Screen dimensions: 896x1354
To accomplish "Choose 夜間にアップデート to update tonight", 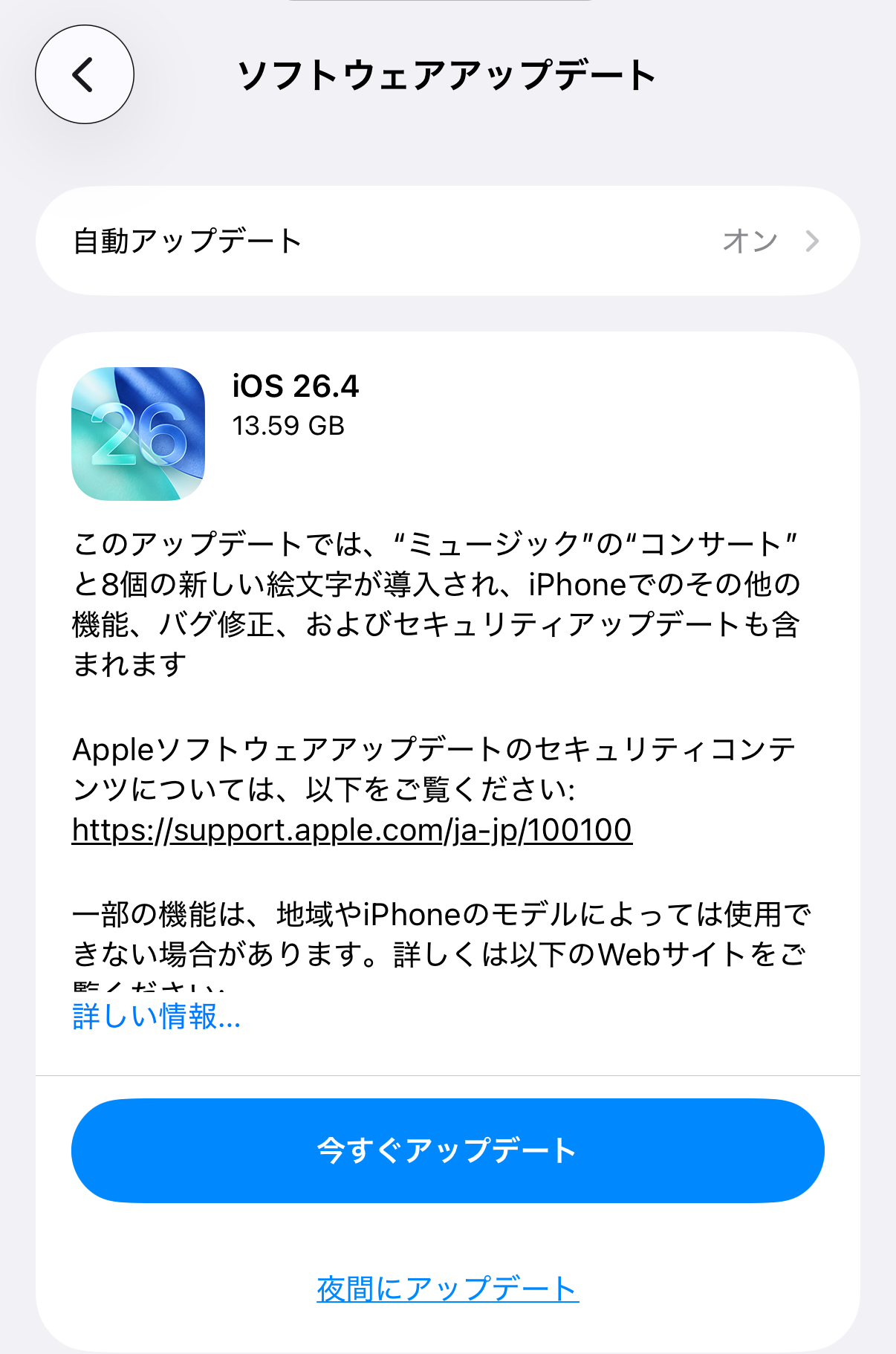I will [447, 1289].
